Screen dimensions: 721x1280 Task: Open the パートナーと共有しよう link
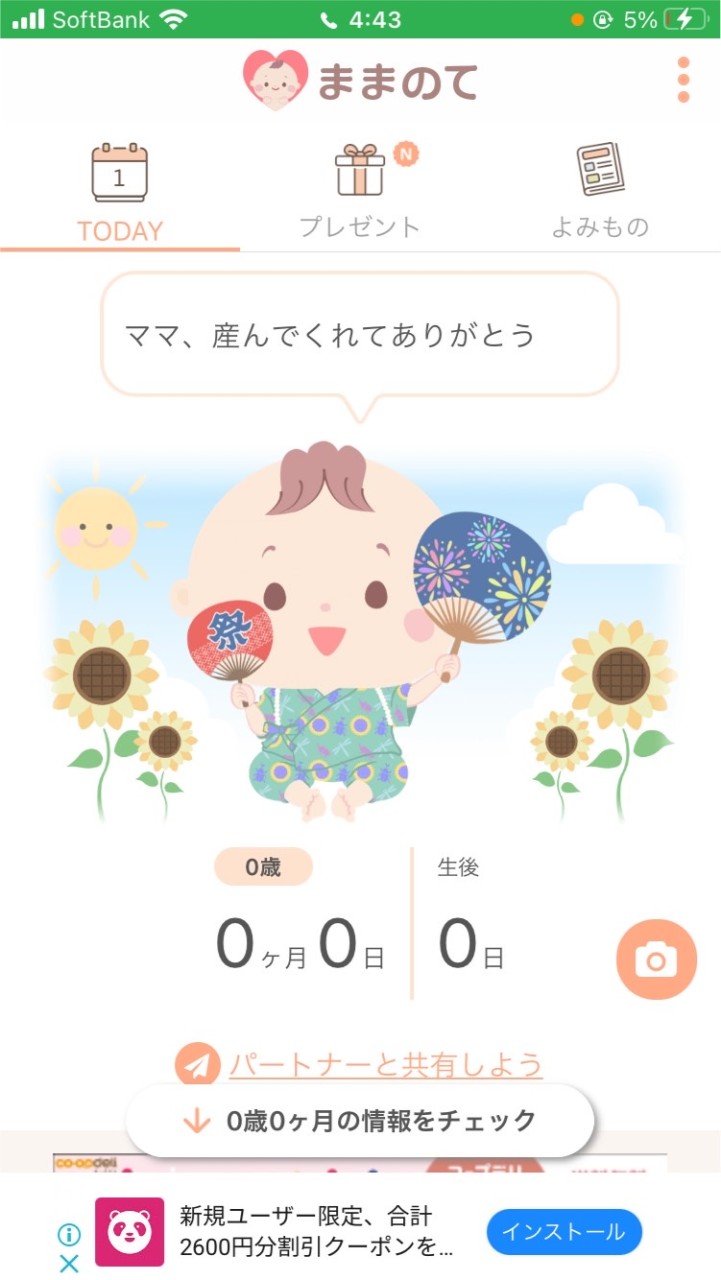[x=385, y=1065]
